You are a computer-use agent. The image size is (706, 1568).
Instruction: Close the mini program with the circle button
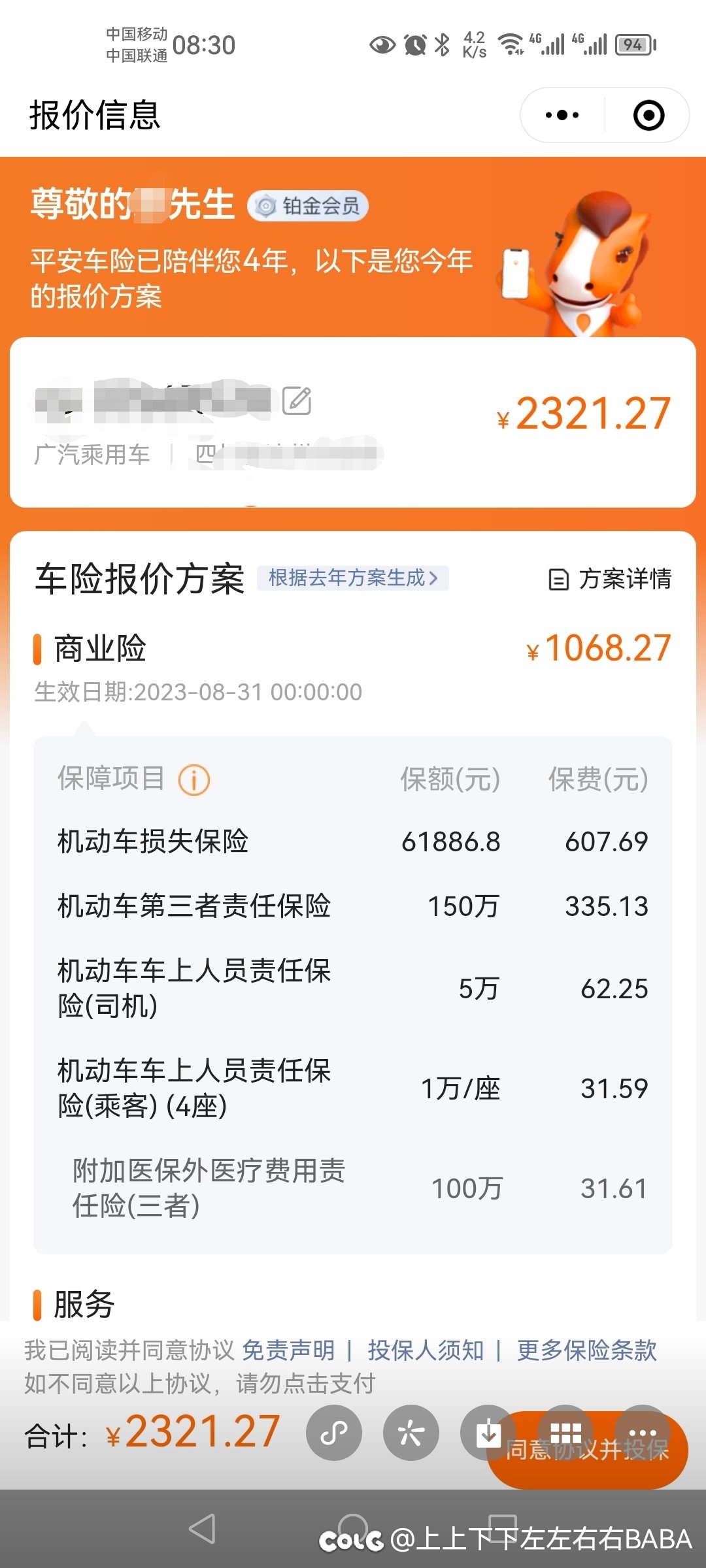tap(648, 116)
